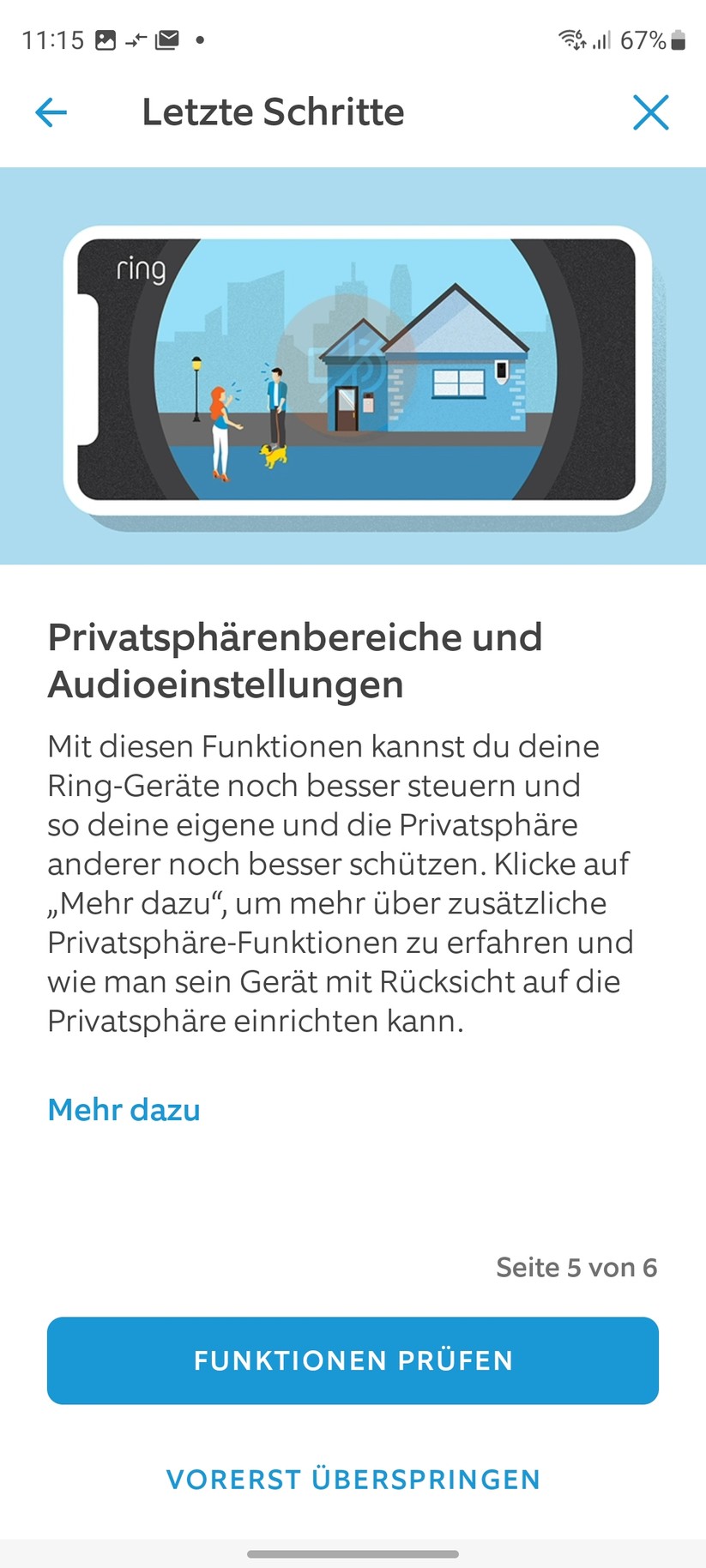Tap FUNKTIONEN PRÜFEN to review features

353,1360
